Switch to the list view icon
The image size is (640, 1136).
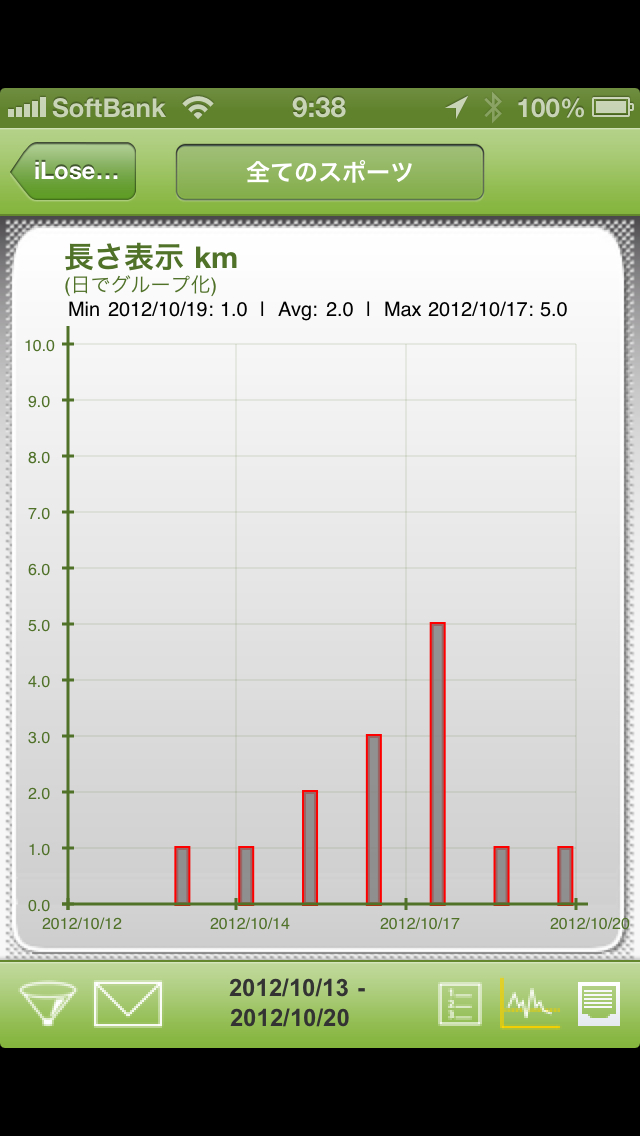[460, 1003]
